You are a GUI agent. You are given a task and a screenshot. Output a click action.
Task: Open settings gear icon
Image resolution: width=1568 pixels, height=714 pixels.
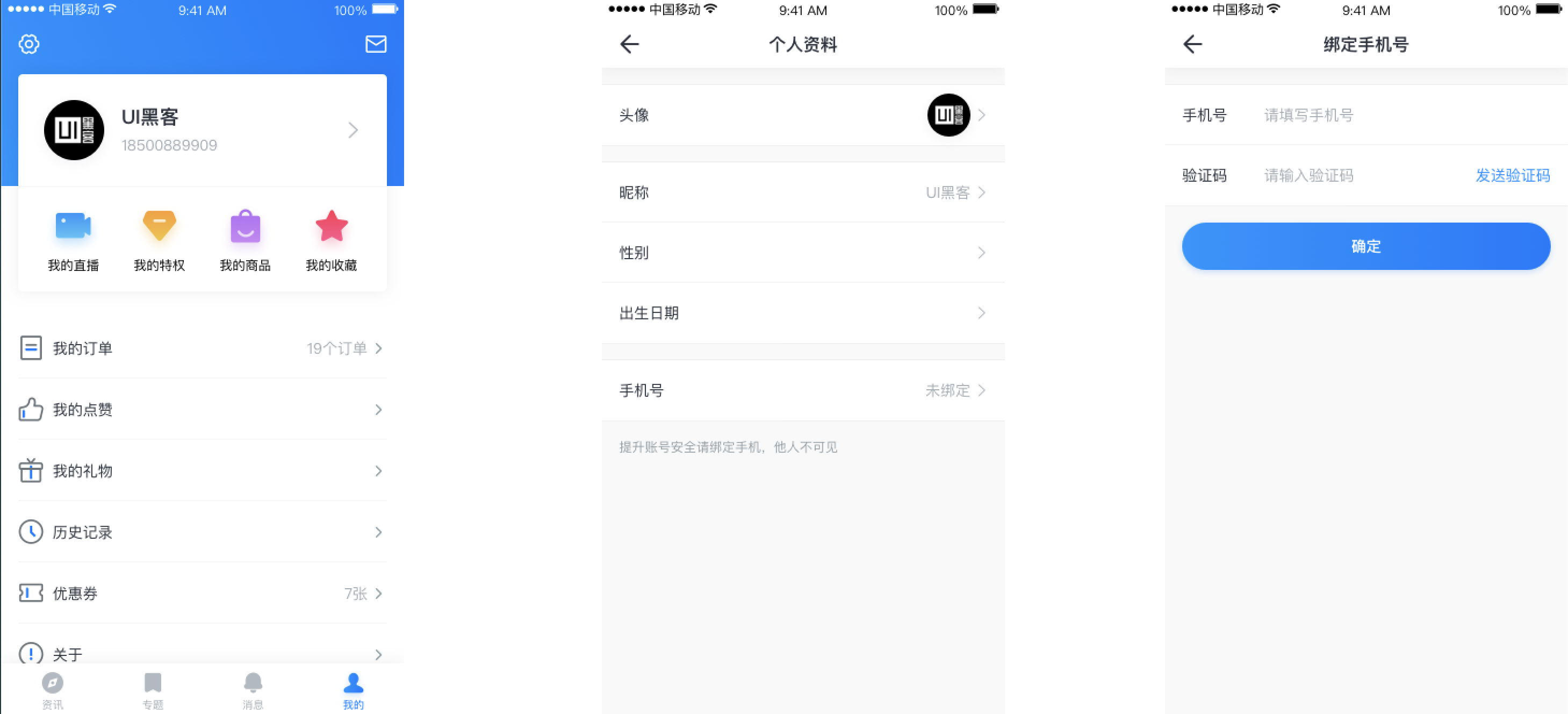pos(28,44)
